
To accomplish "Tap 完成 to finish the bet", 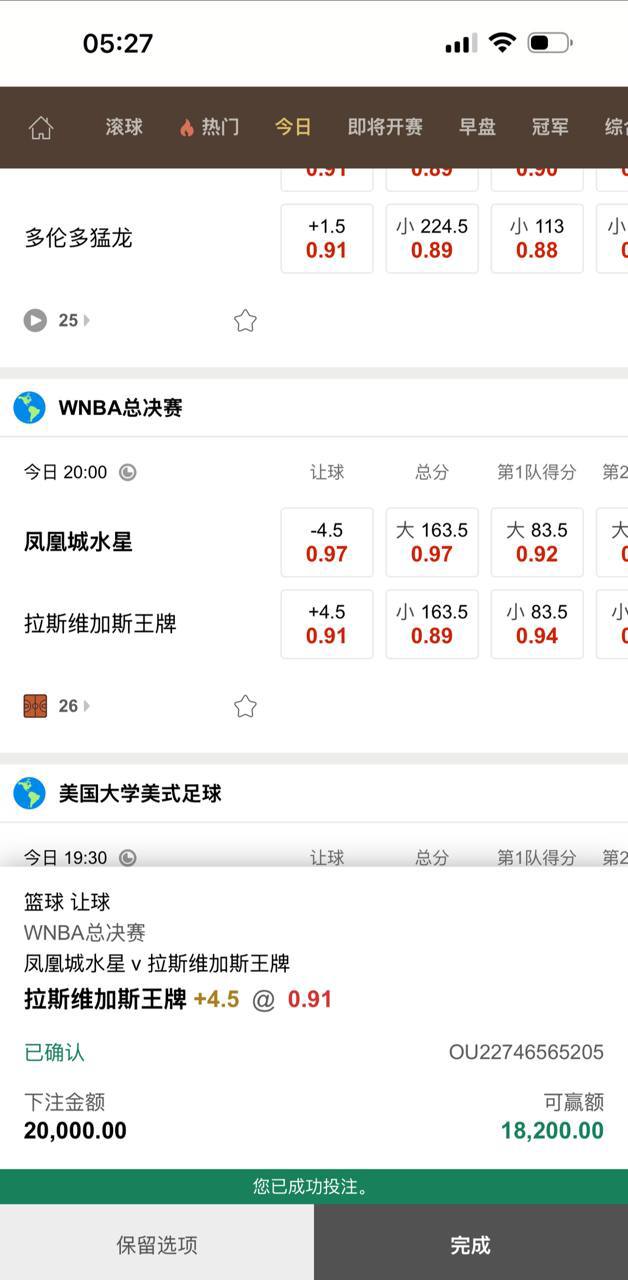I will (x=470, y=1245).
